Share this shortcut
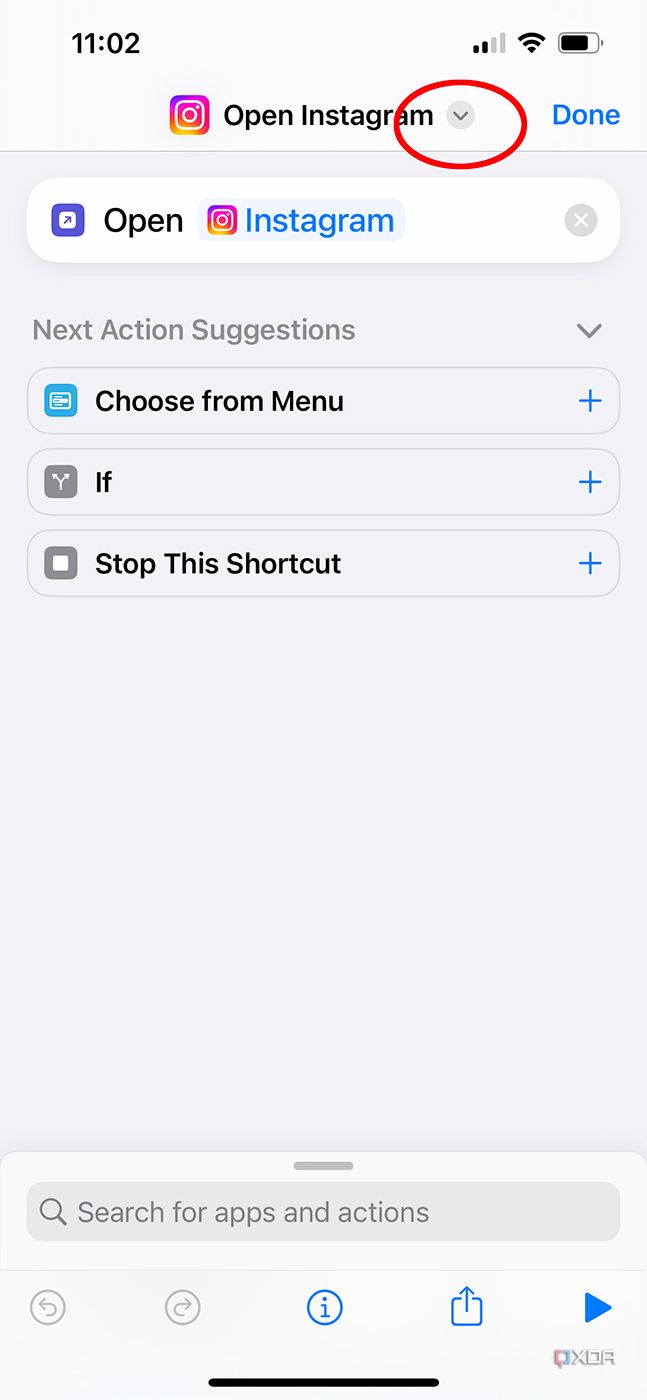Viewport: 647px width, 1400px height. tap(466, 1306)
